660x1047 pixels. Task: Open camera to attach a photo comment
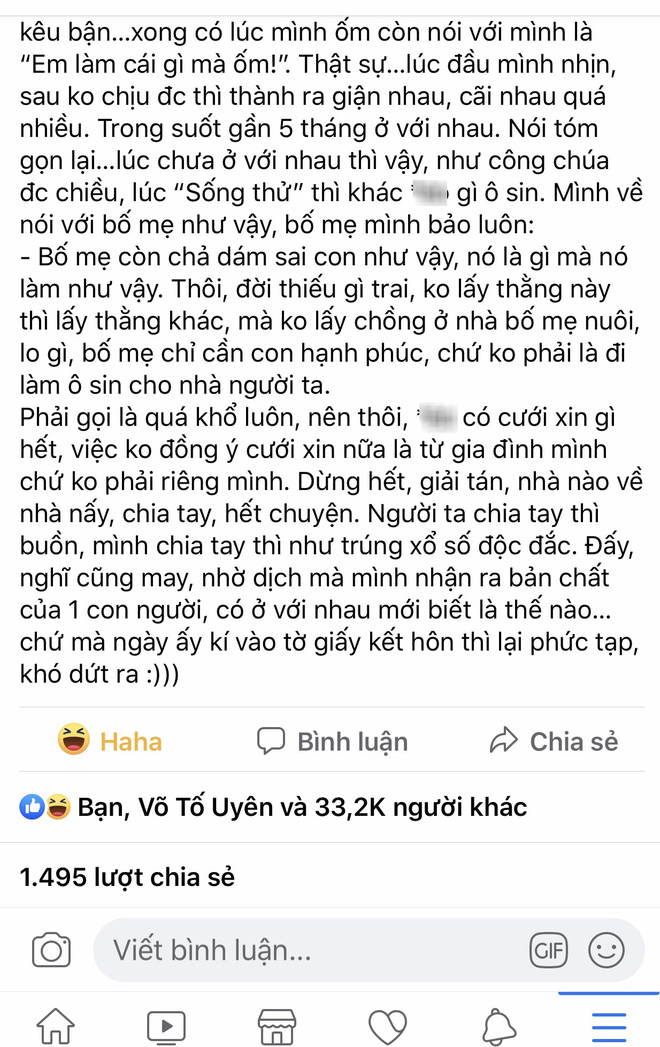click(x=51, y=950)
